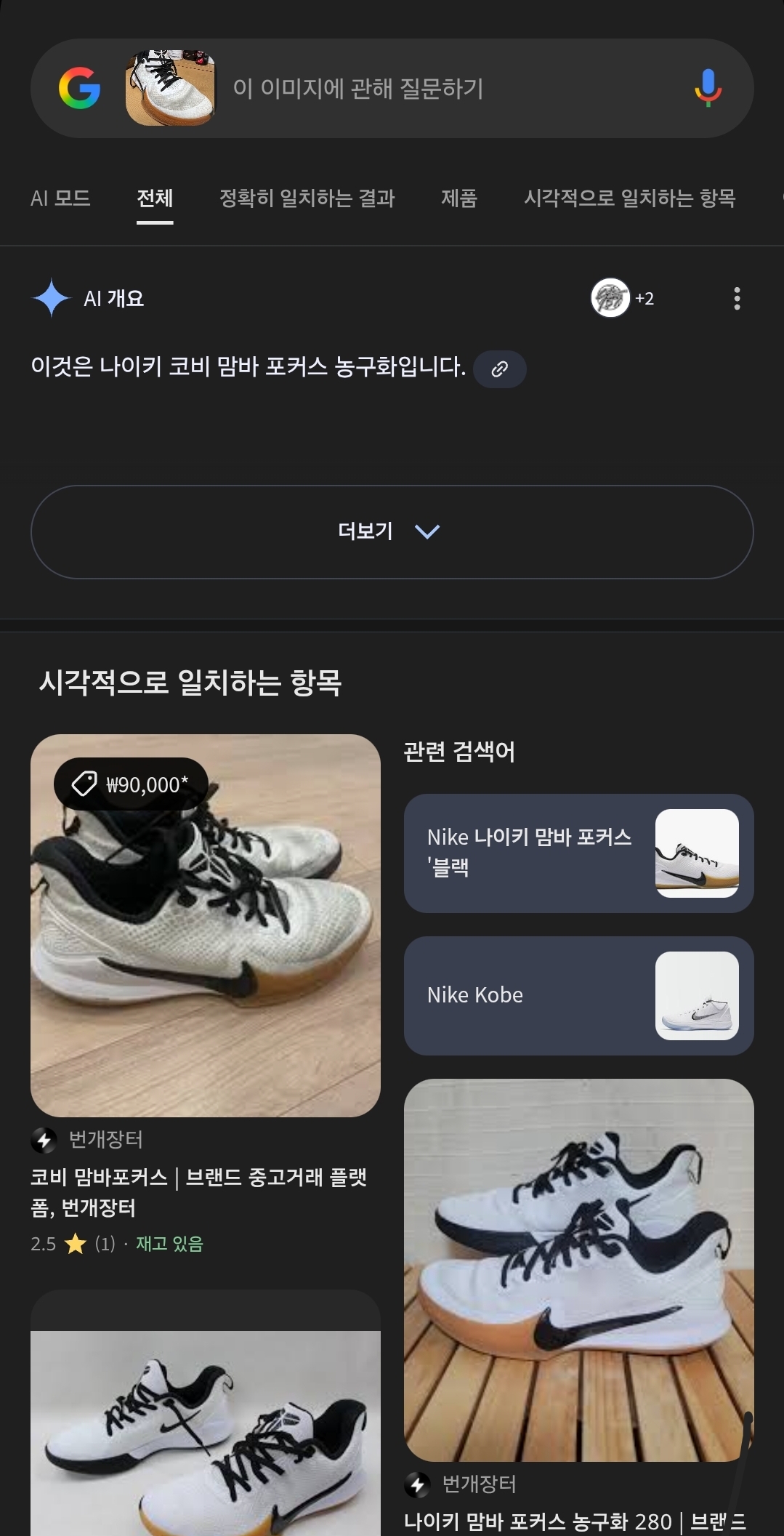Open the AI 개요 overflow menu
784x1536 pixels.
(737, 298)
